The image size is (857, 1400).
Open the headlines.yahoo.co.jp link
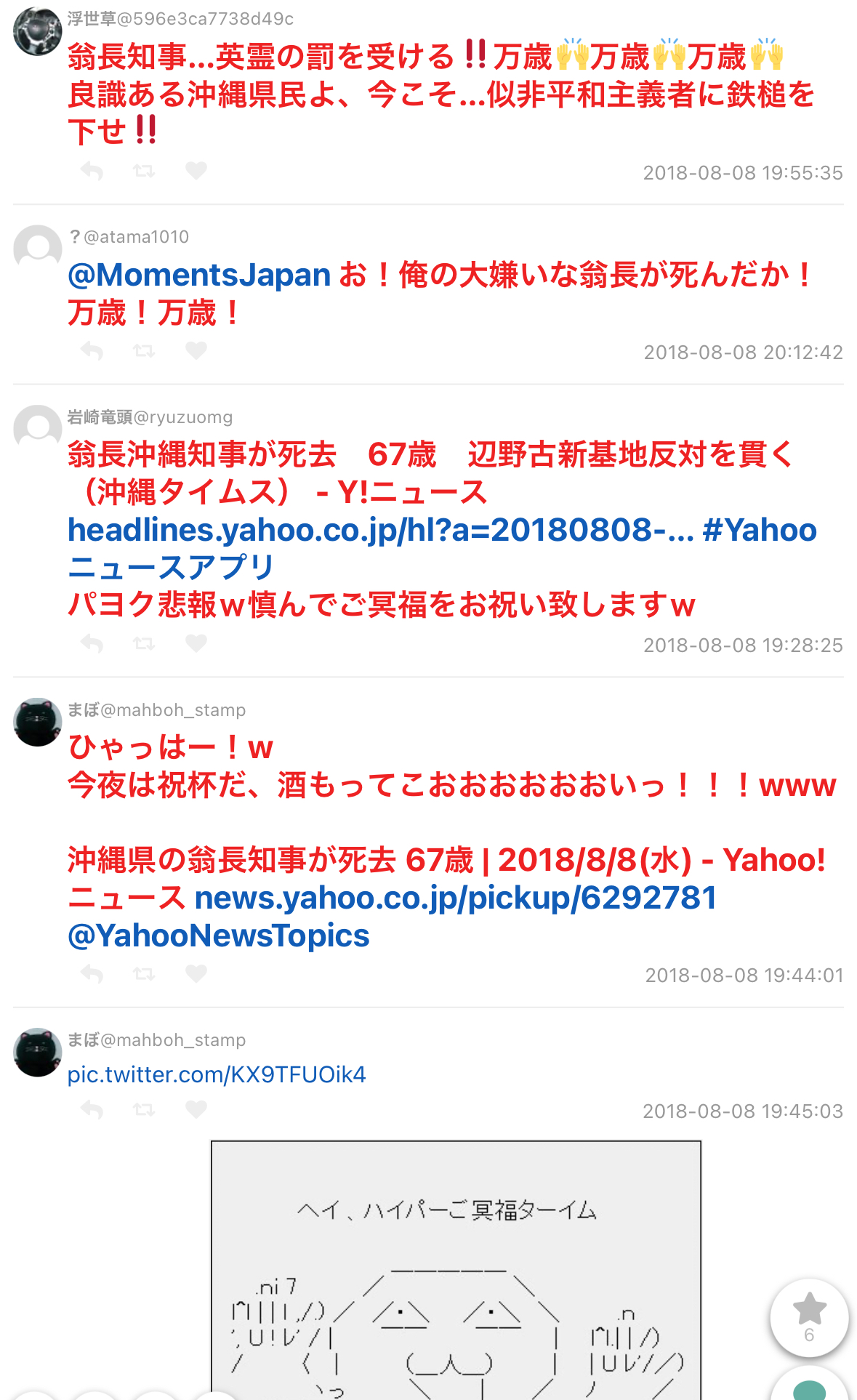(378, 531)
